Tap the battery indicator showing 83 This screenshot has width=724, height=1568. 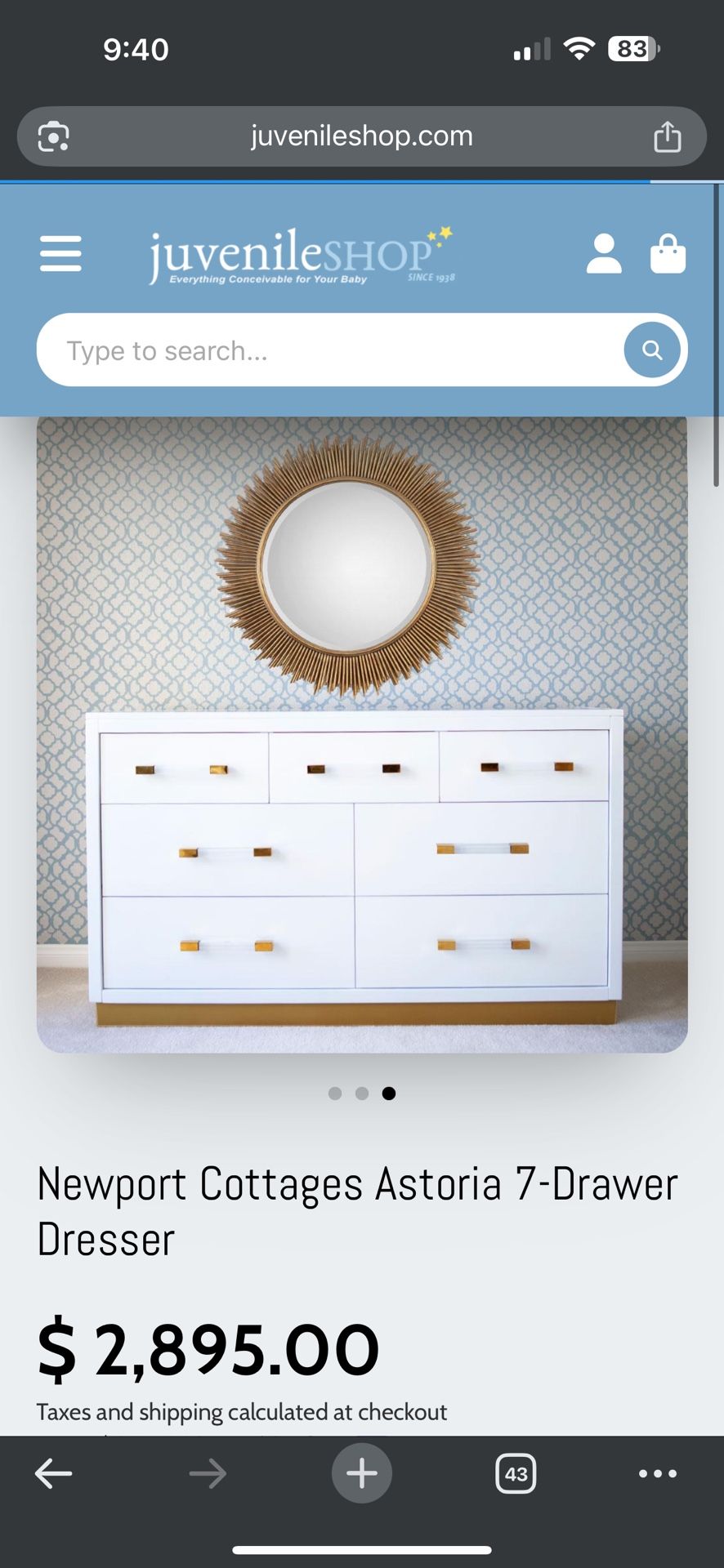tap(633, 48)
